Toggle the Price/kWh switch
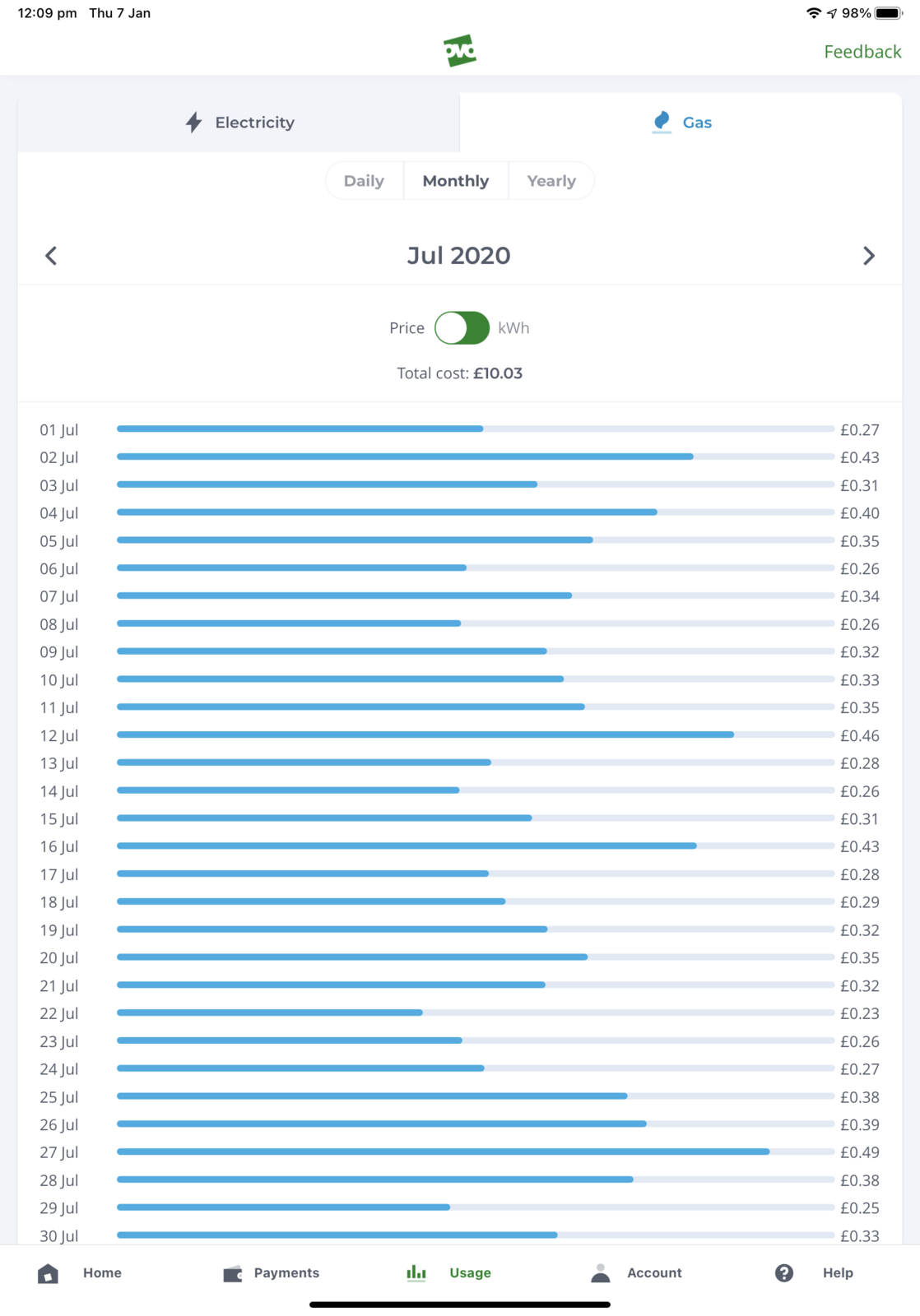The image size is (920, 1316). pyautogui.click(x=462, y=328)
